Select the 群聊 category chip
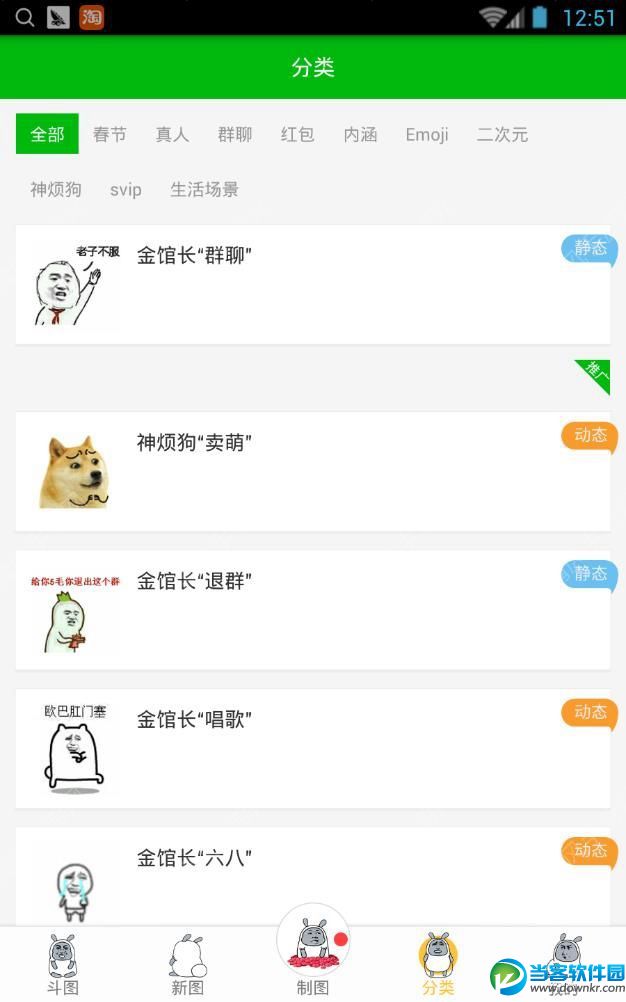 pyautogui.click(x=235, y=134)
